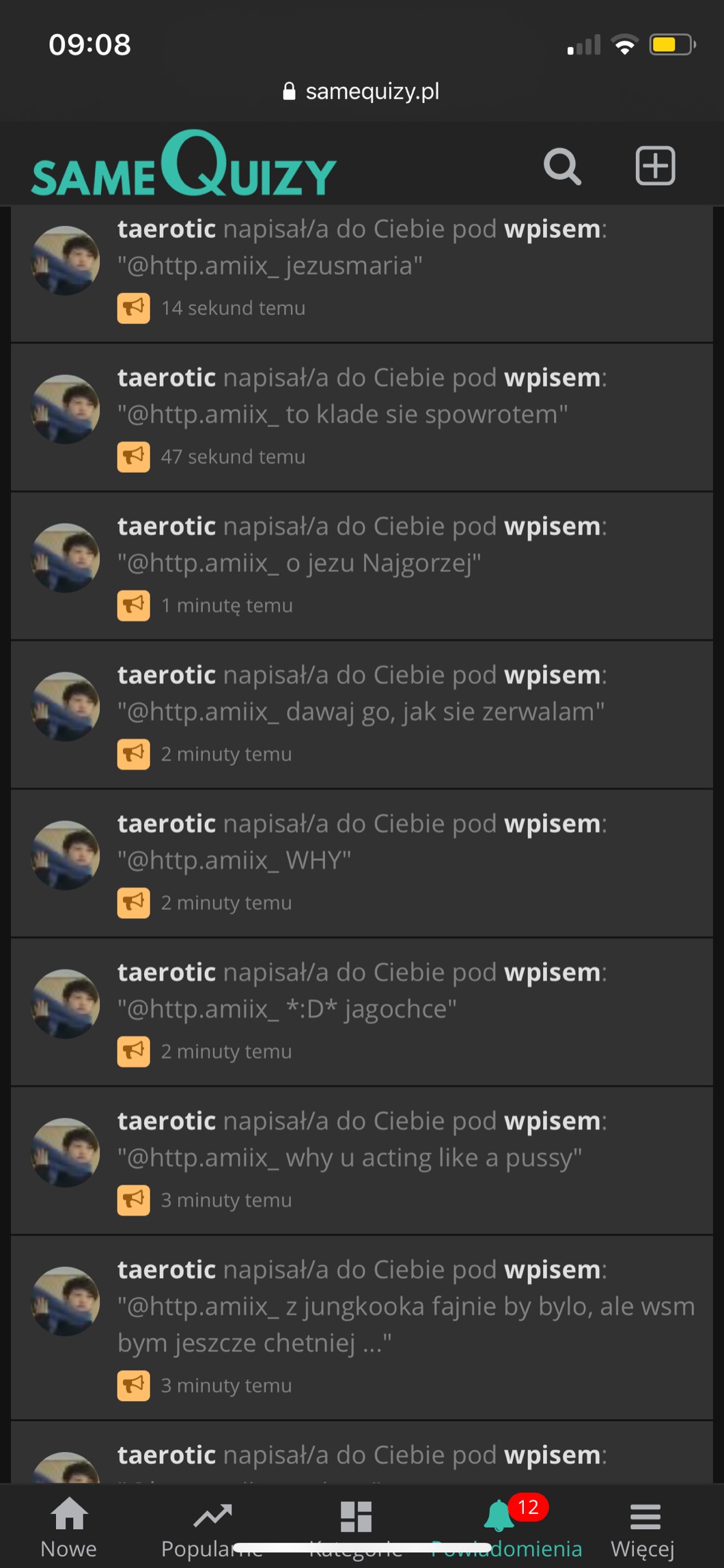Open the notification "why u acting like"
The image size is (724, 1568).
[x=362, y=1159]
